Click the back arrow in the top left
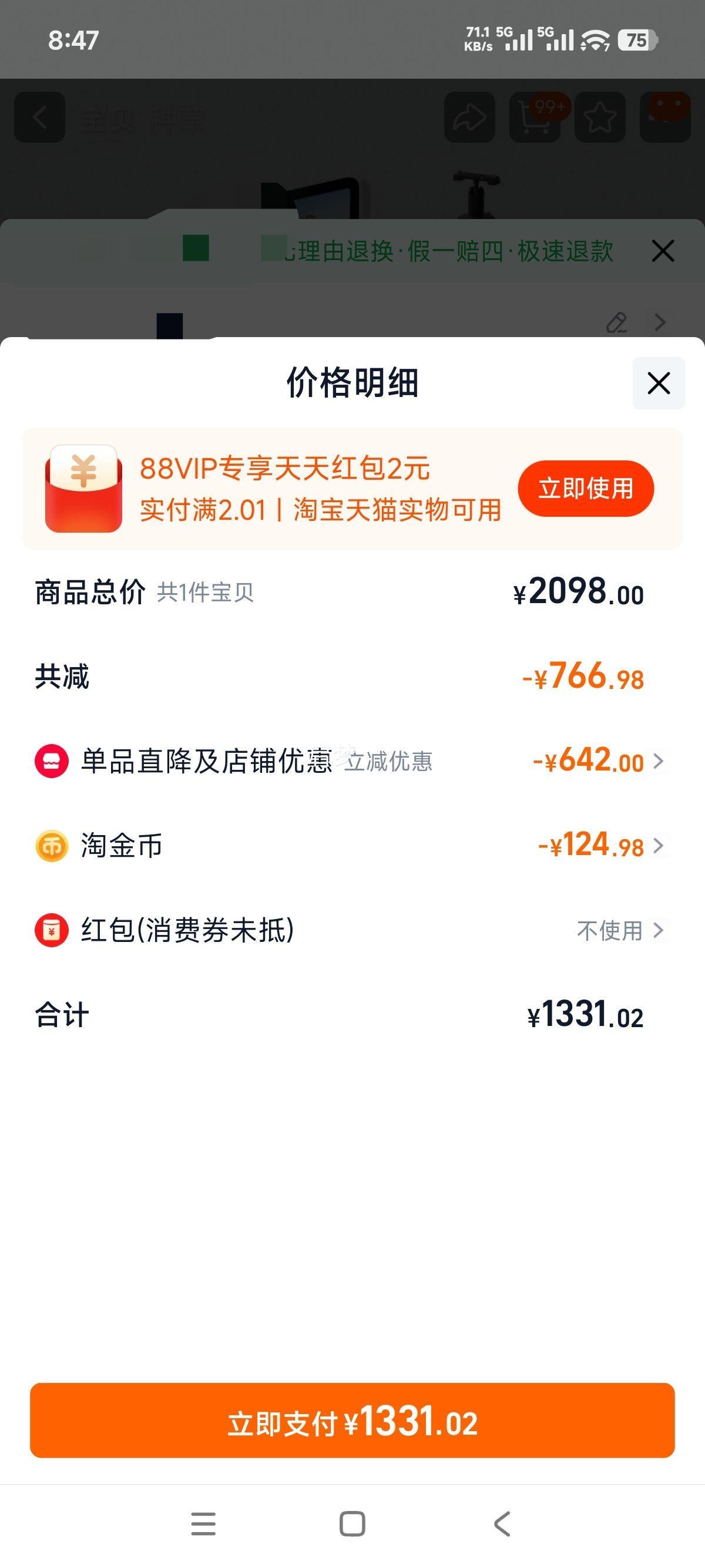 pyautogui.click(x=38, y=116)
